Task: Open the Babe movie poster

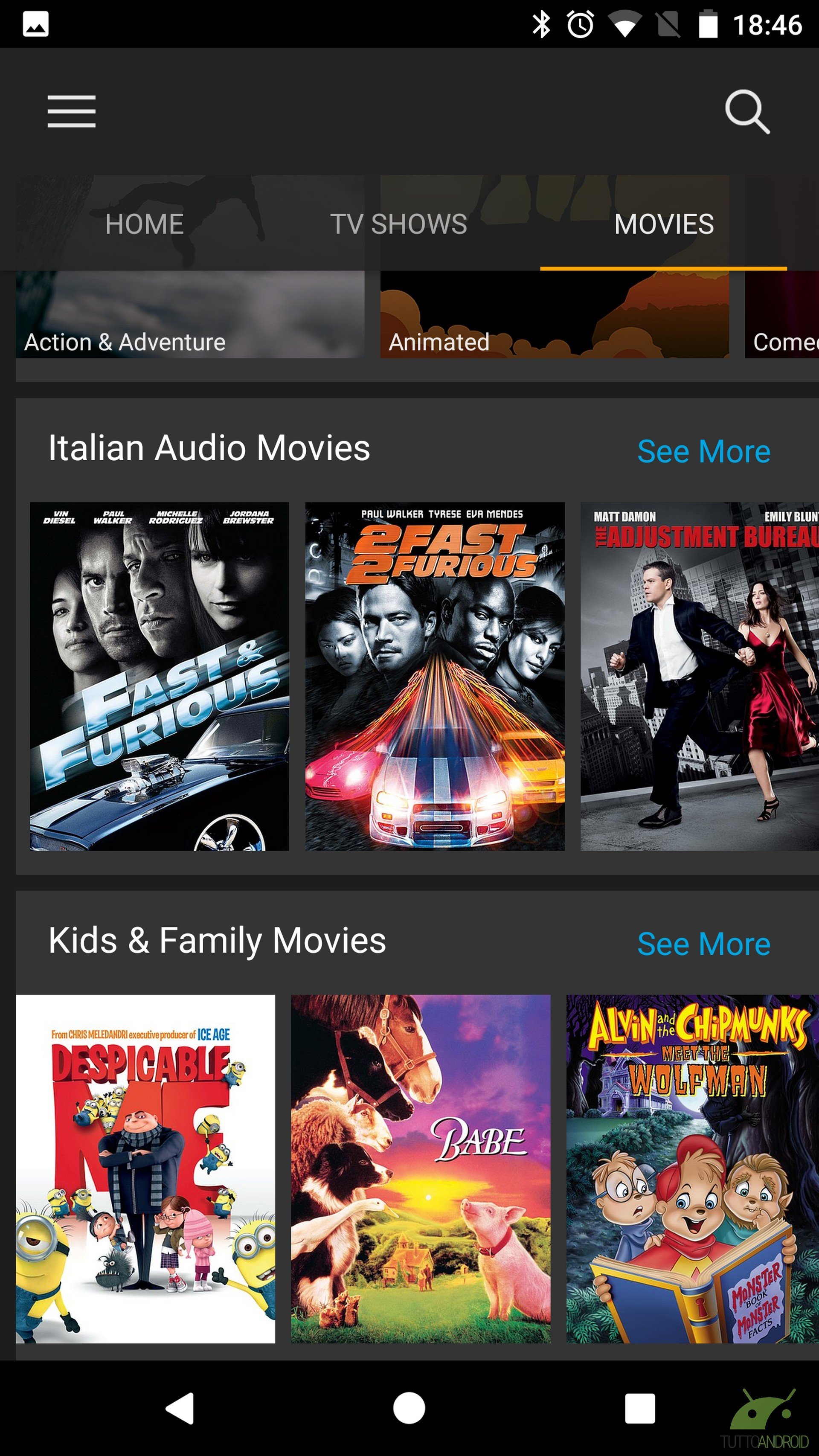Action: (x=421, y=1169)
